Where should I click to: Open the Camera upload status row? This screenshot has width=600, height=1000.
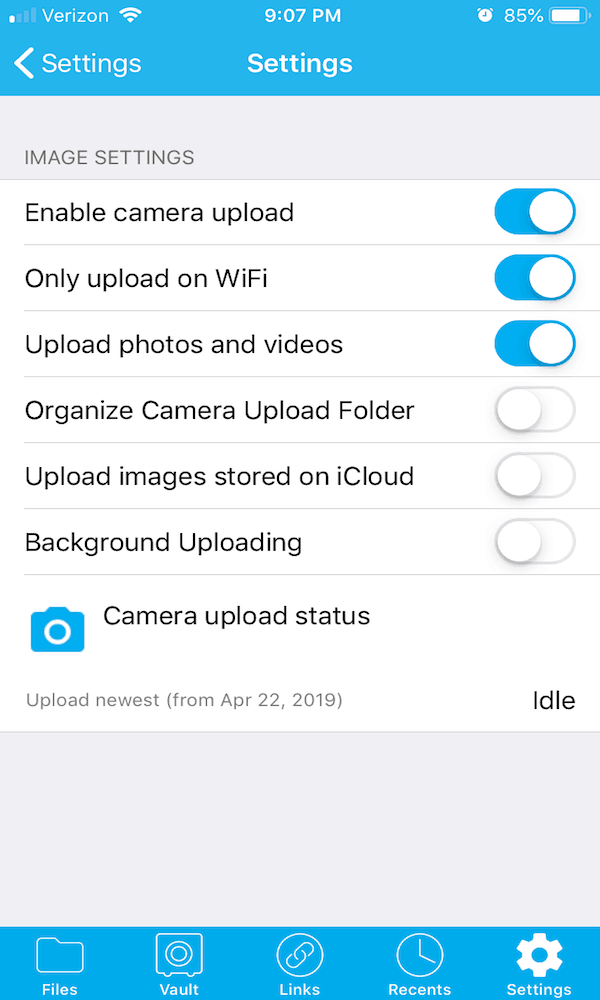point(300,654)
